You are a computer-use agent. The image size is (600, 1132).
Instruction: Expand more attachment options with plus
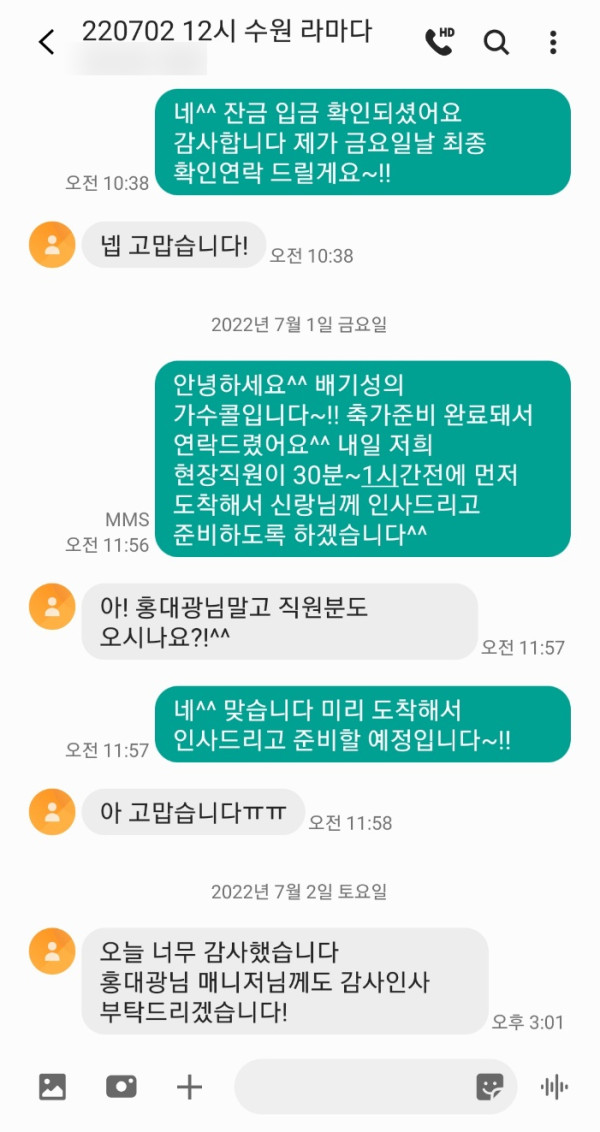point(189,1087)
